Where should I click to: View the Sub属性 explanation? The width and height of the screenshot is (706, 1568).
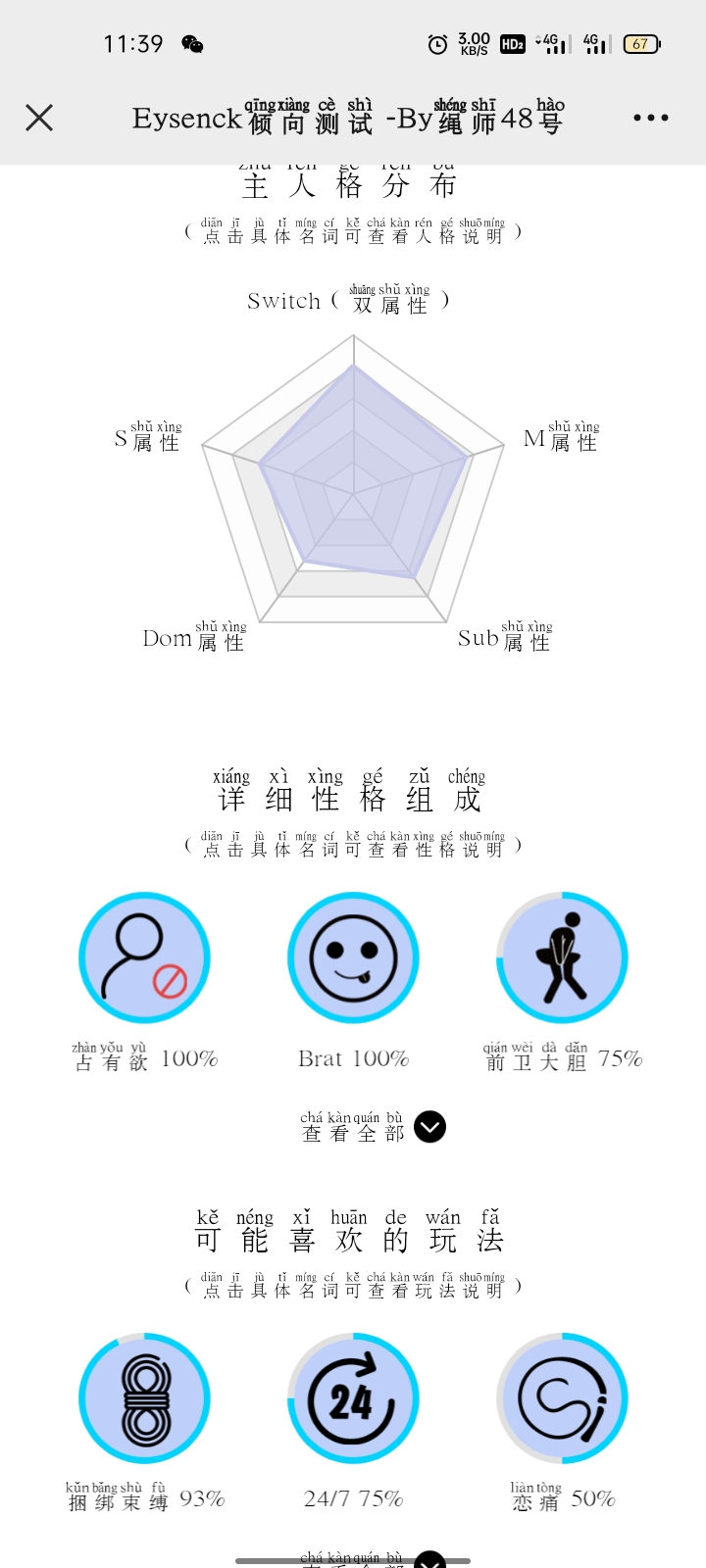point(504,638)
